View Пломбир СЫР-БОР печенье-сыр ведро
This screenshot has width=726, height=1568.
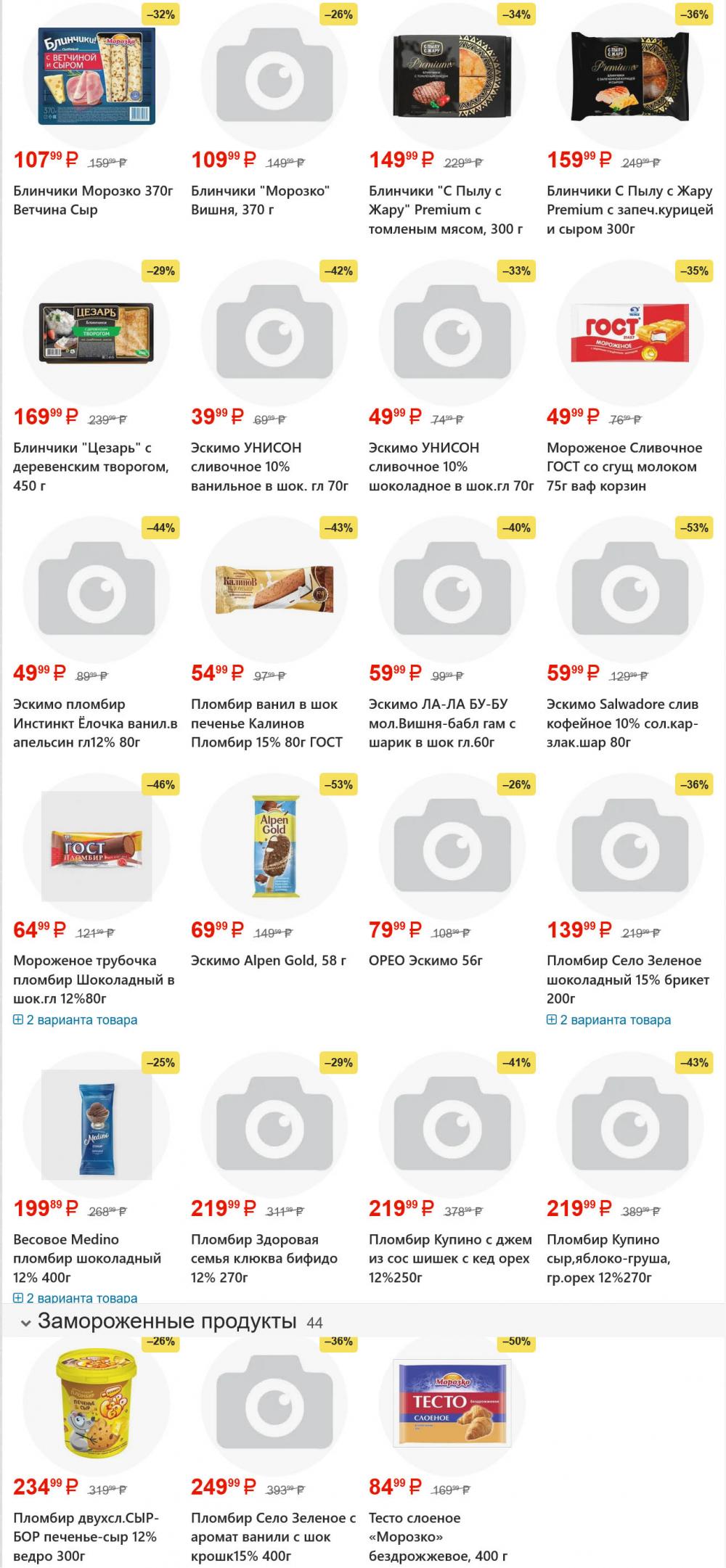86,1536
